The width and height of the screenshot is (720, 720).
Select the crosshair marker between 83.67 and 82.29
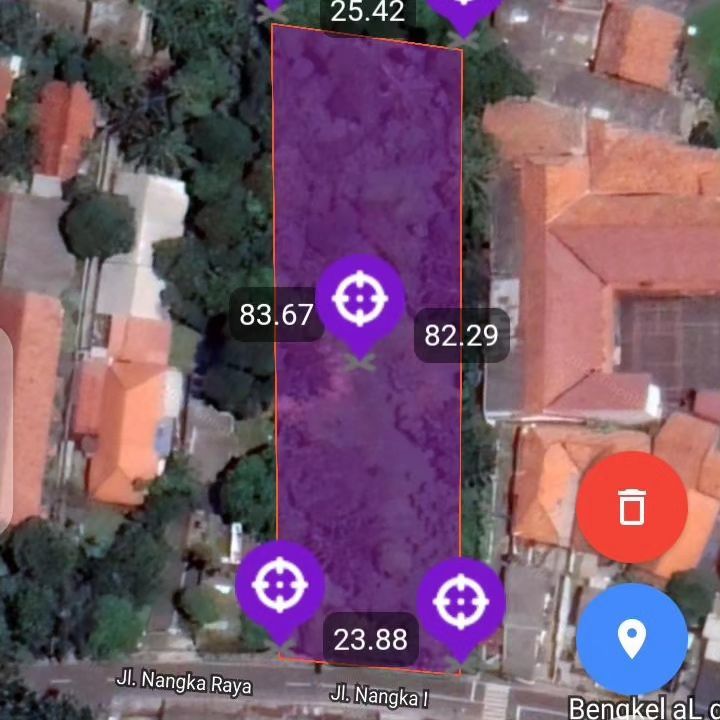pos(360,299)
